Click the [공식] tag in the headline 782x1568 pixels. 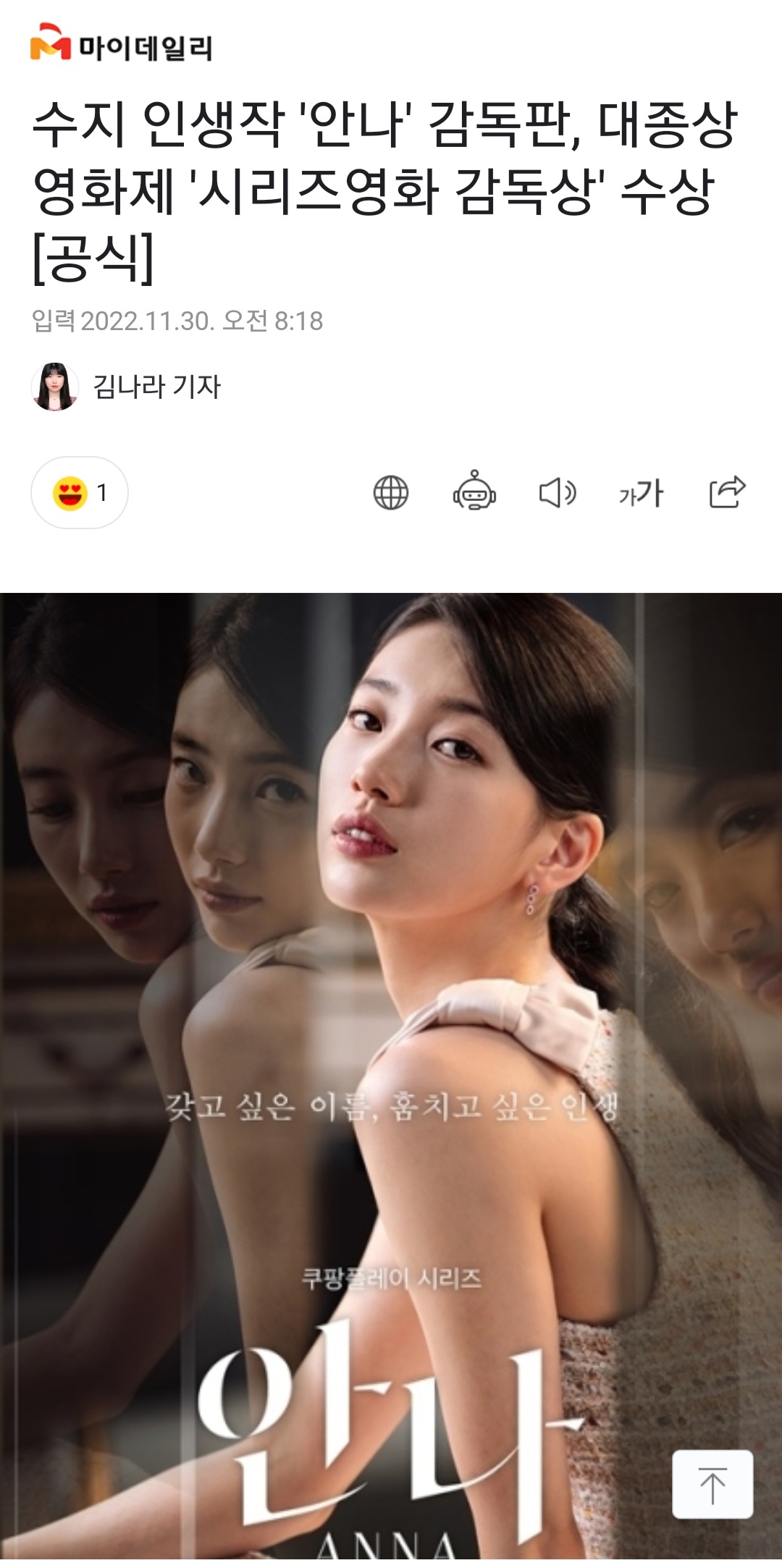tap(92, 256)
